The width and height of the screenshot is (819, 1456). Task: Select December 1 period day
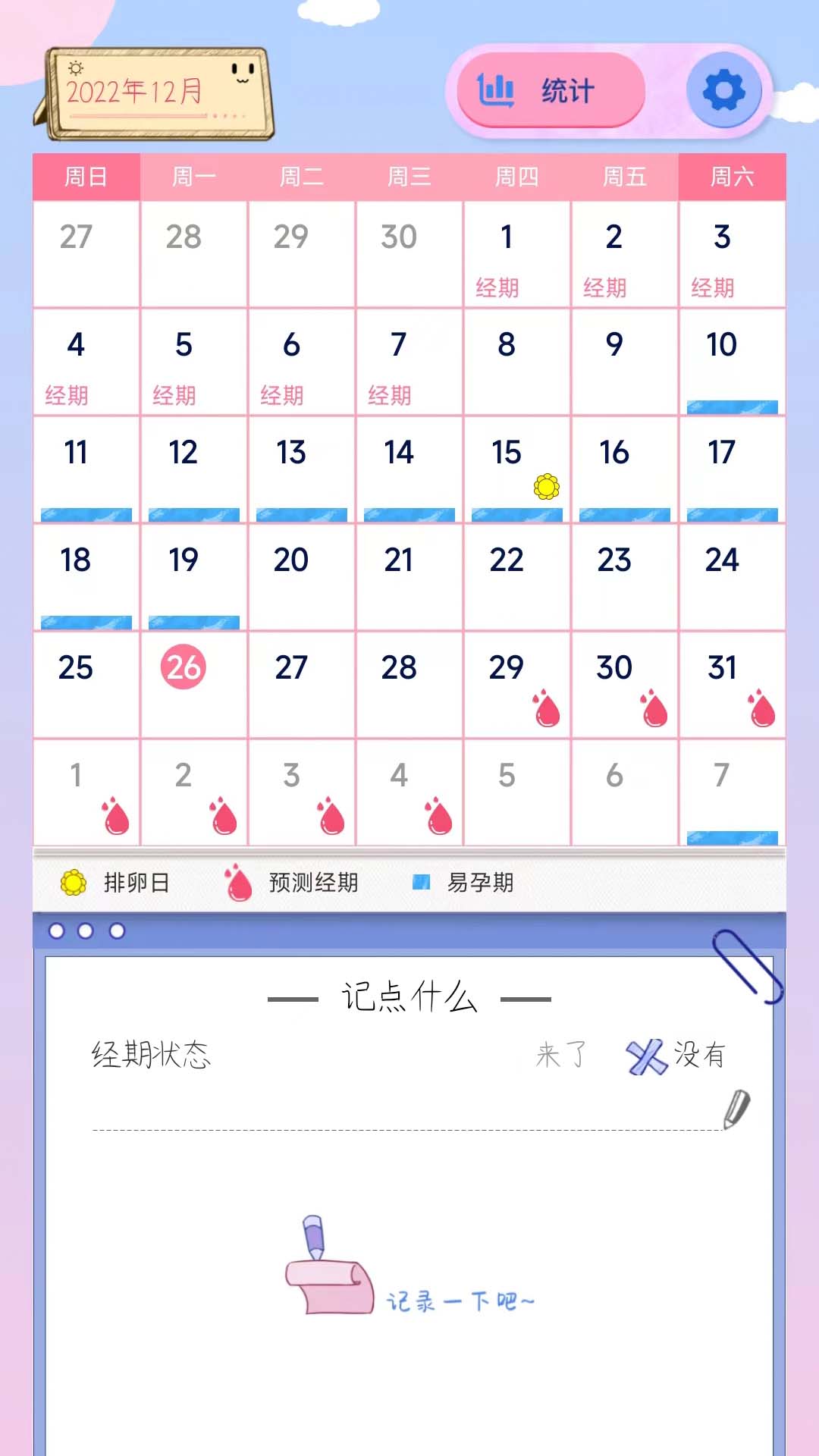pos(516,254)
